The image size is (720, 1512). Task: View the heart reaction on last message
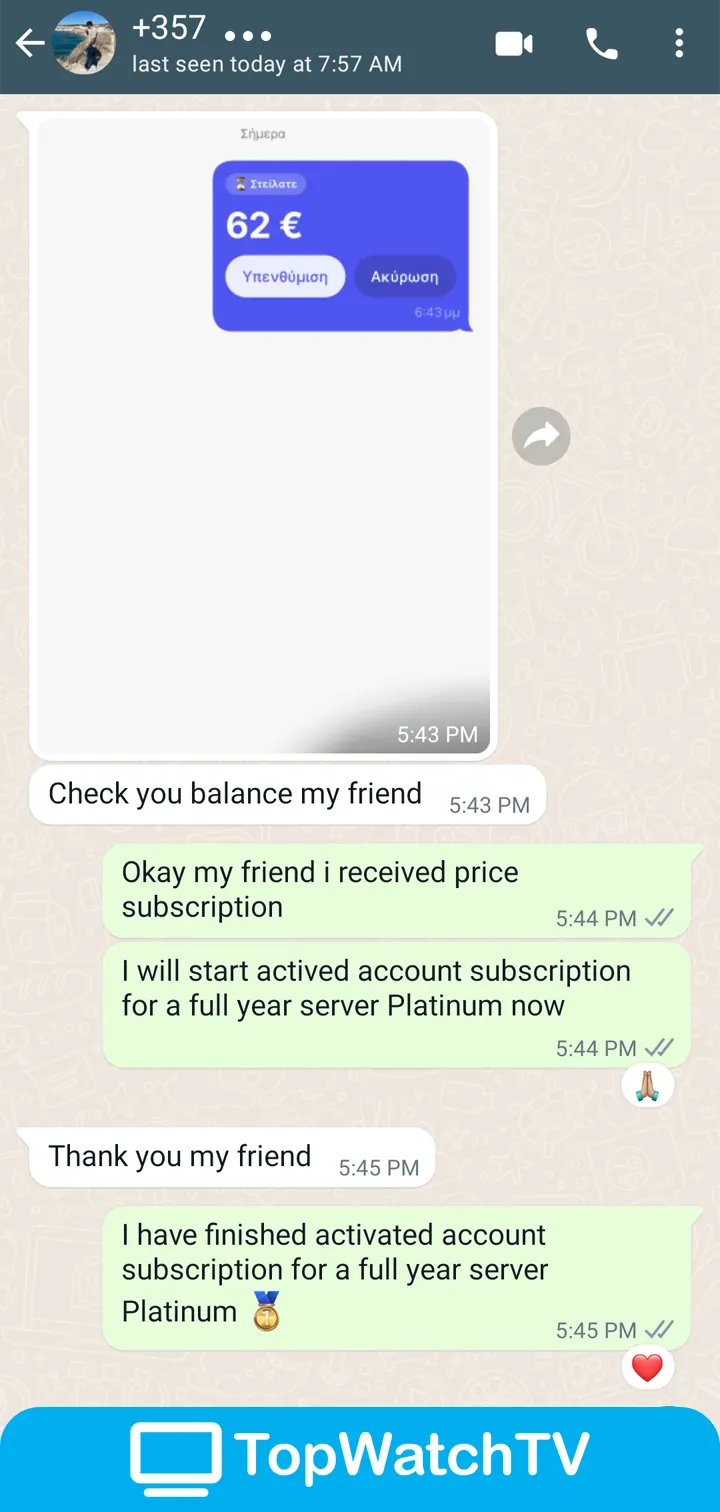[x=647, y=1367]
